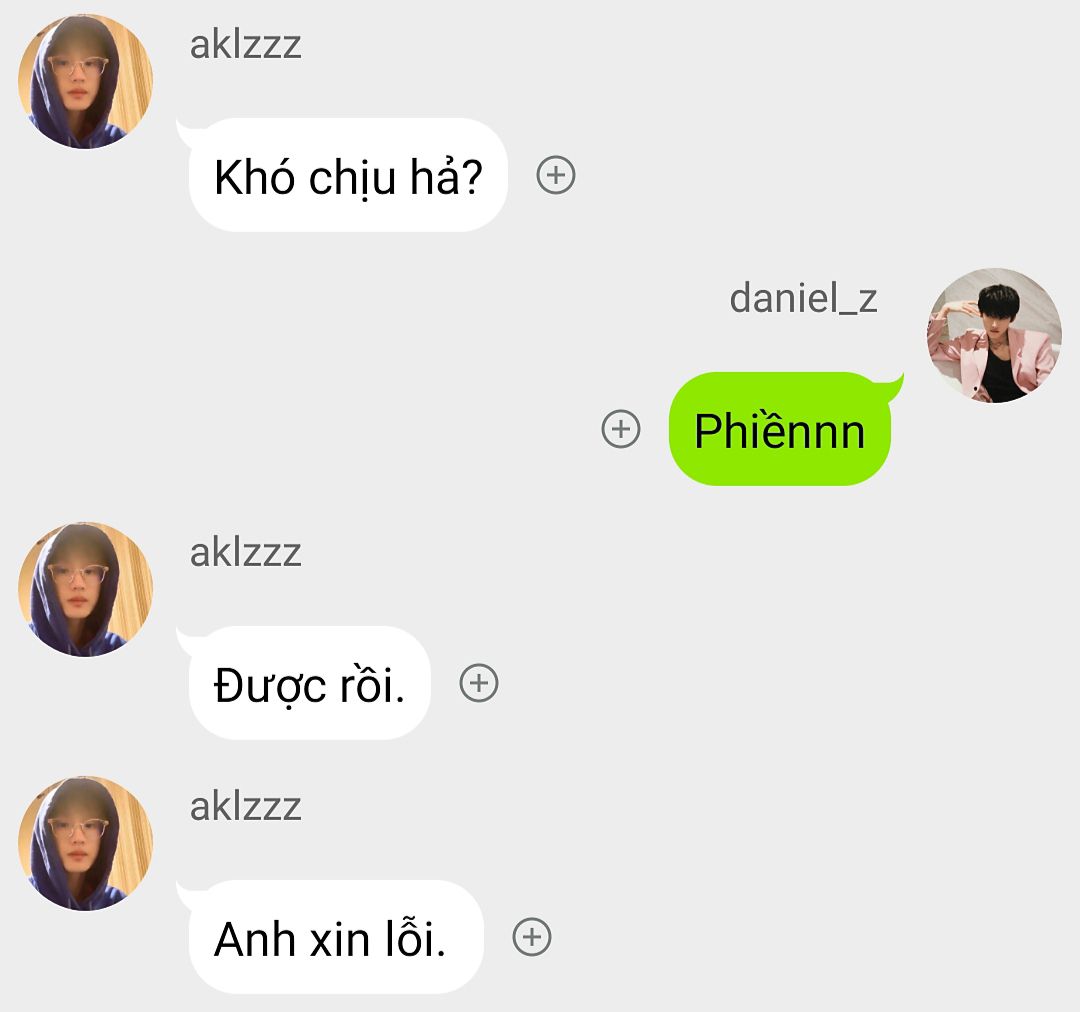Tap the plus icon beside "Khó chịu hả?"
Screen dimensions: 1080x1012
click(556, 175)
